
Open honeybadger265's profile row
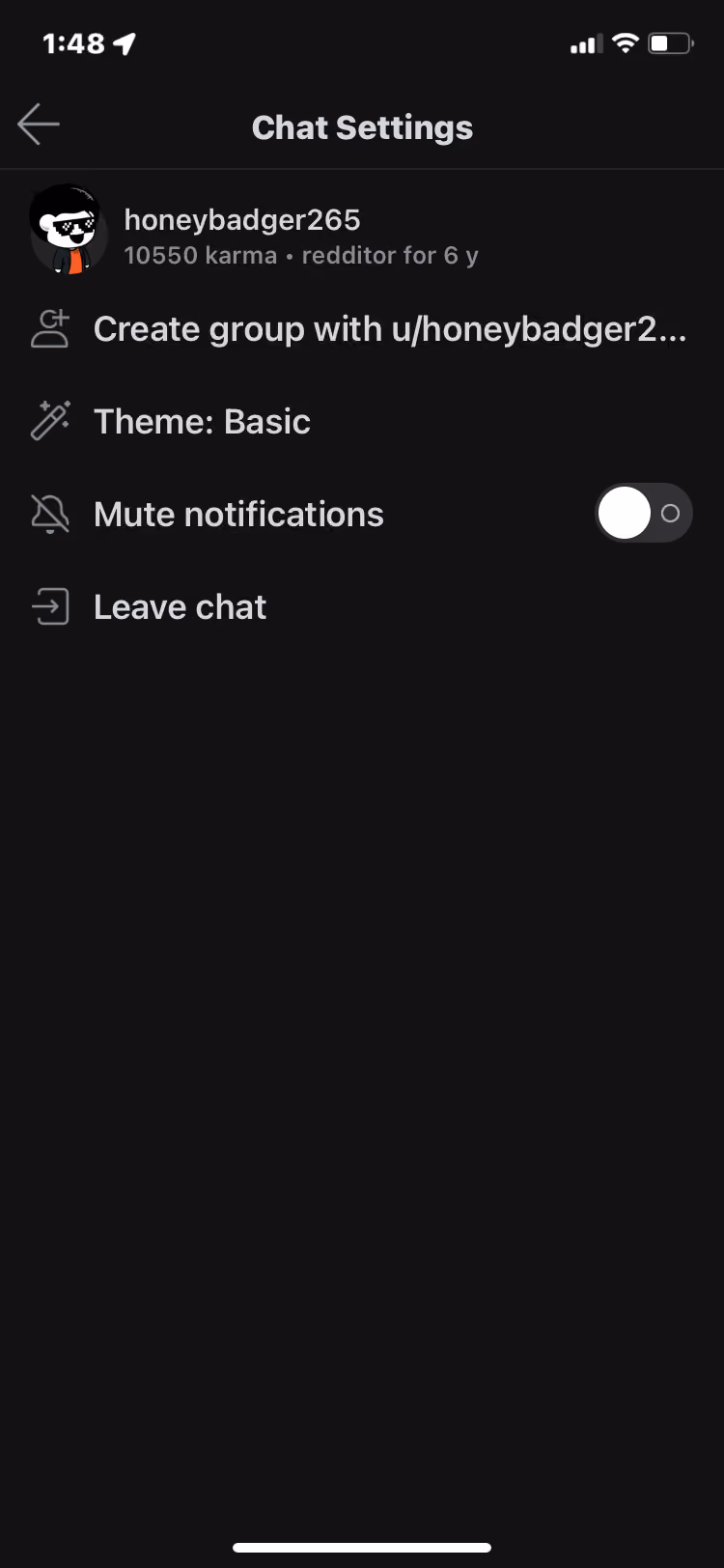coord(362,232)
